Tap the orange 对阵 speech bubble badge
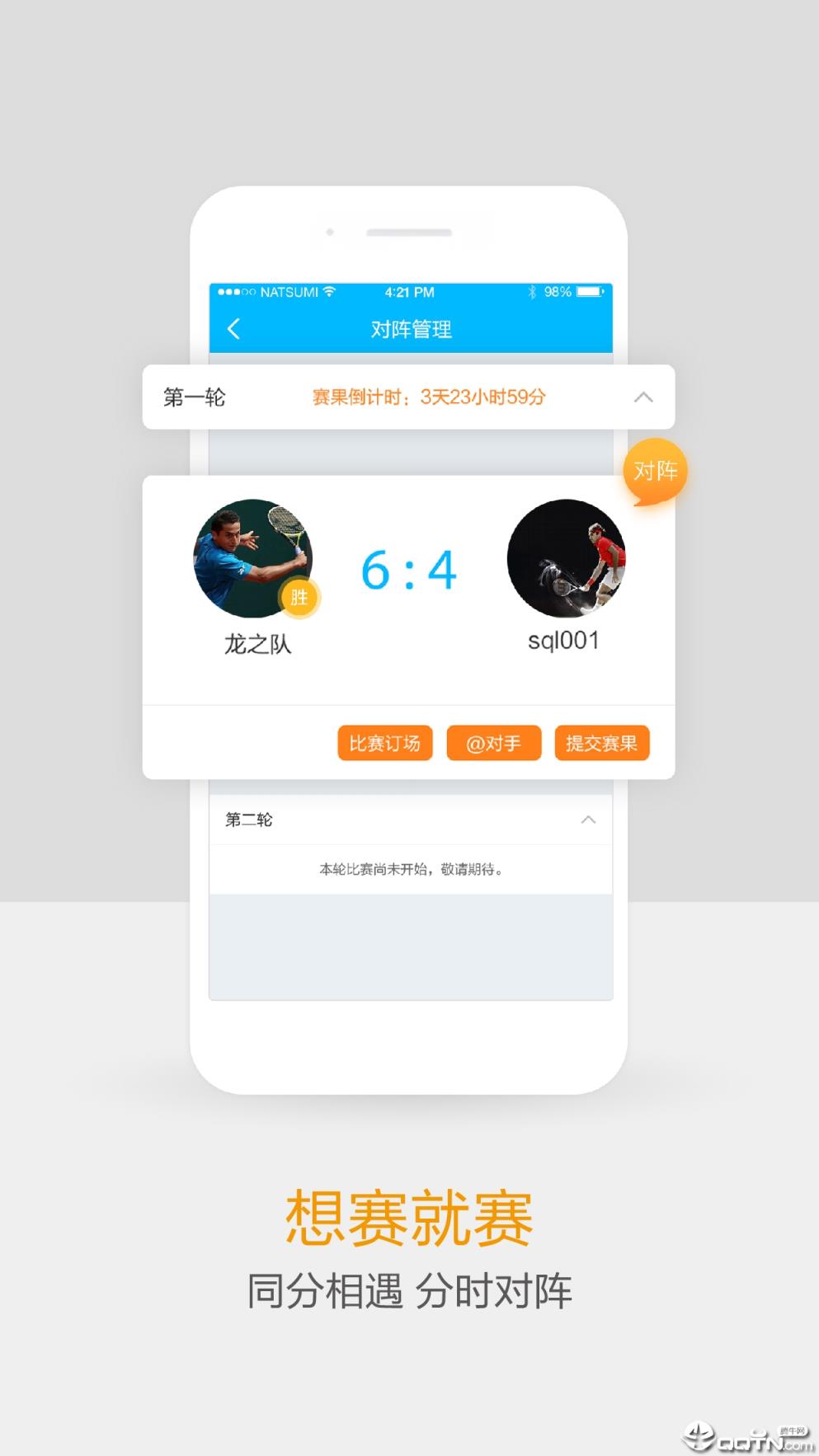Screen dimensions: 819x1456 click(654, 472)
